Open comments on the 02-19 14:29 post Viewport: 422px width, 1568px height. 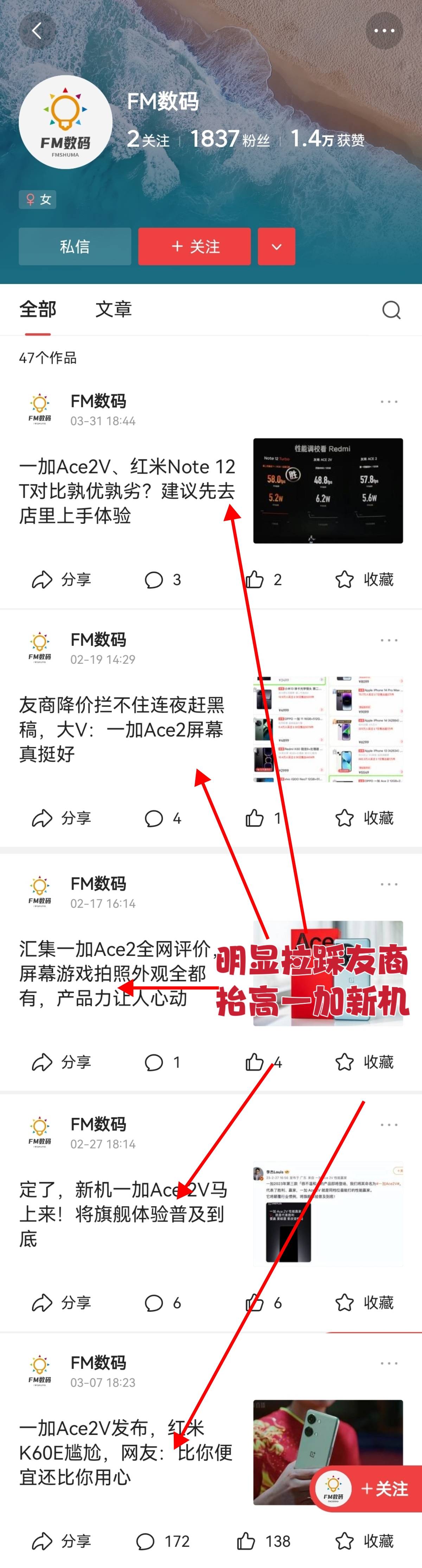point(162,818)
